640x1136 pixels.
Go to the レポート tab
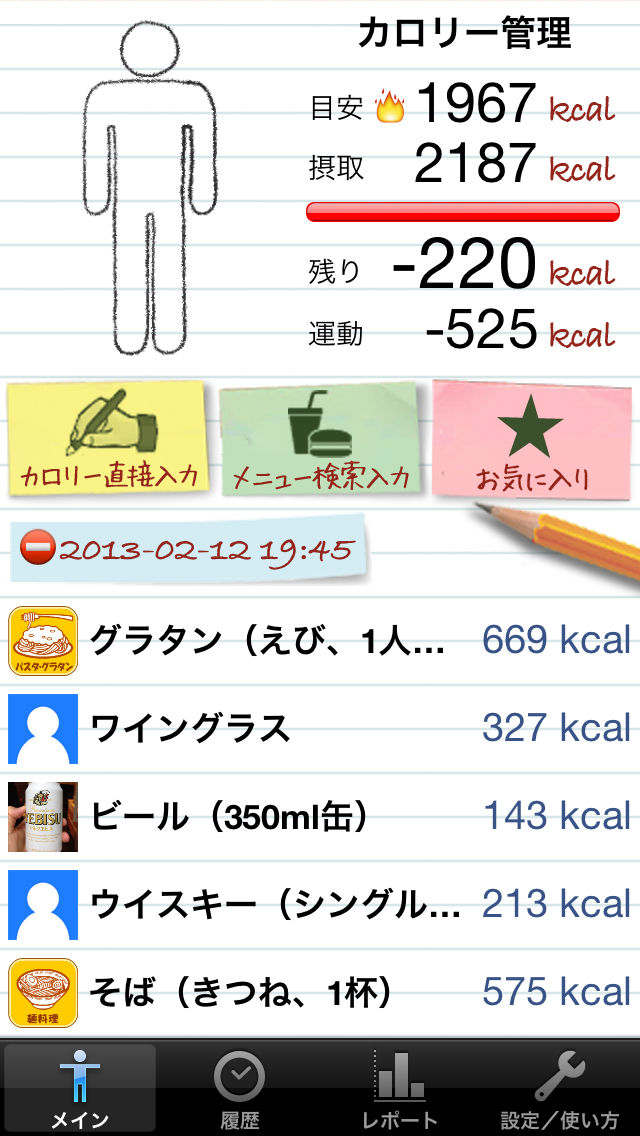pyautogui.click(x=399, y=1088)
